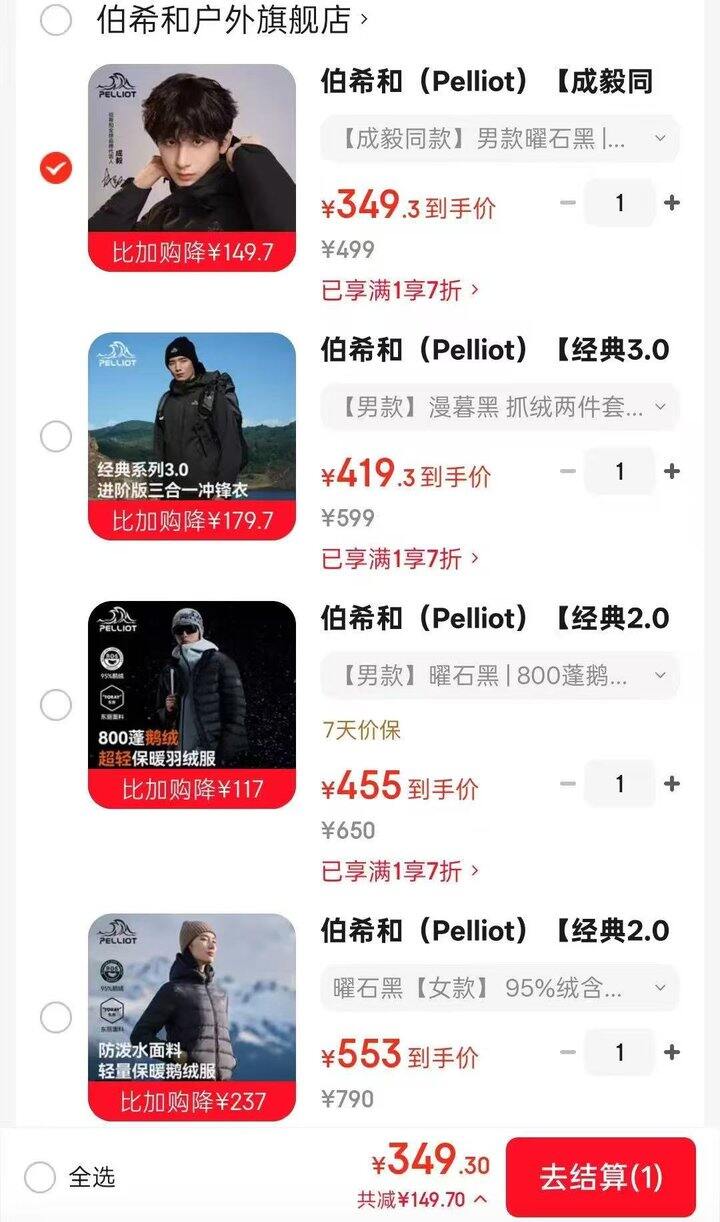Open the 成毅同款 product thumbnail

coord(192,160)
